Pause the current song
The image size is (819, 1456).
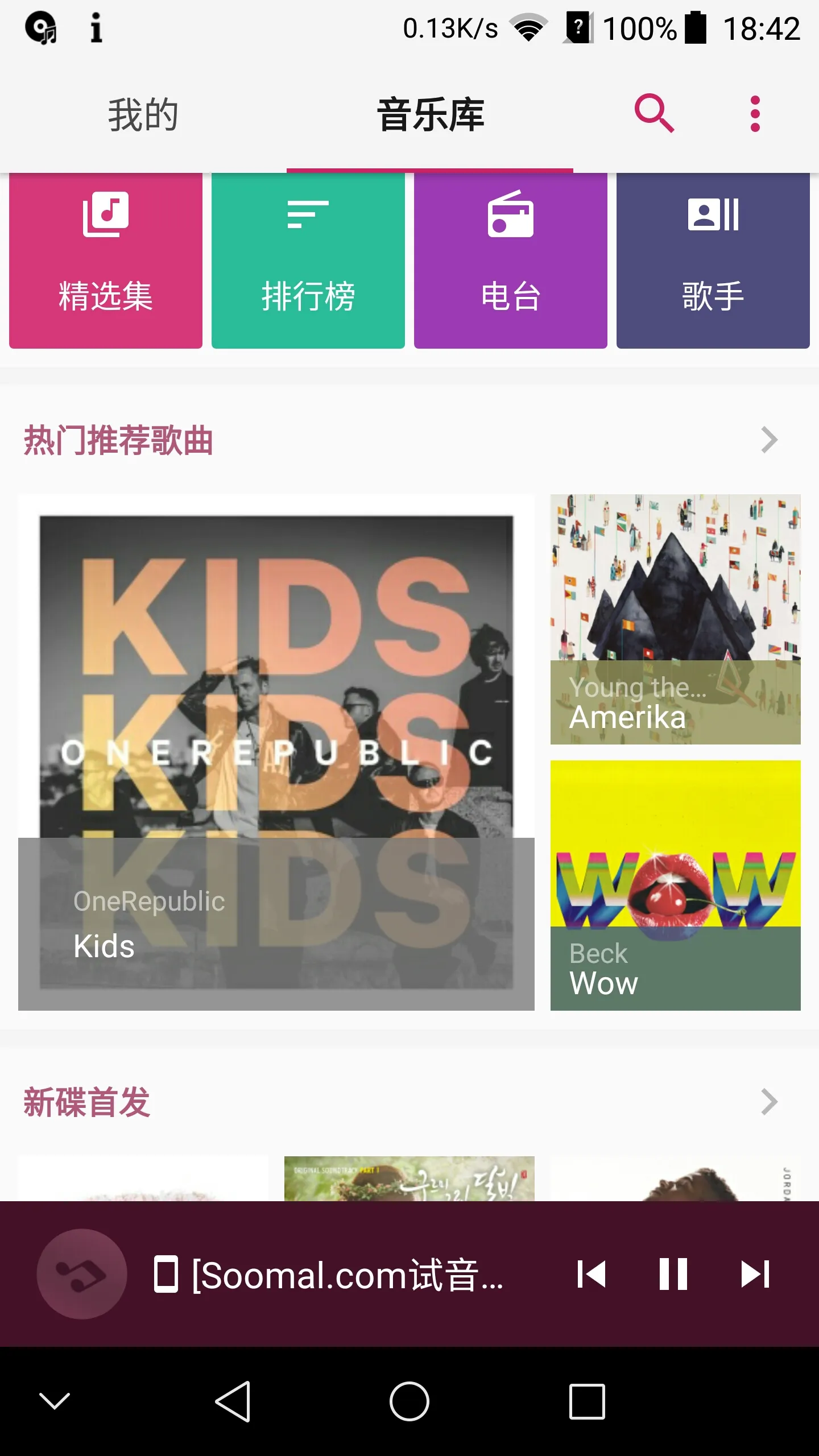673,1274
